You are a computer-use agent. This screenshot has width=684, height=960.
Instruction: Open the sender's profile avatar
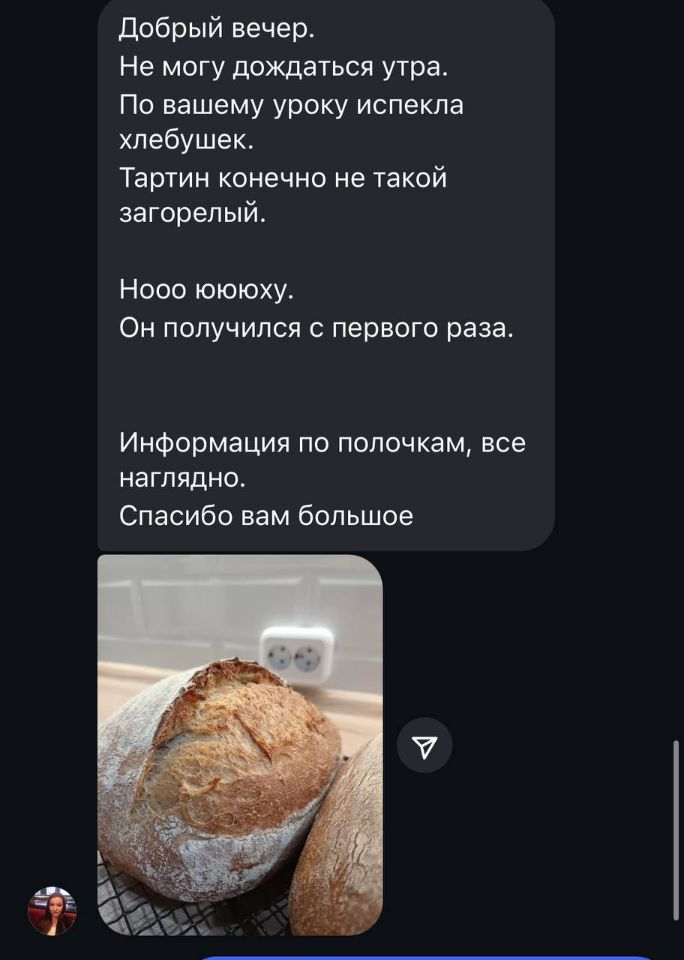tap(52, 910)
